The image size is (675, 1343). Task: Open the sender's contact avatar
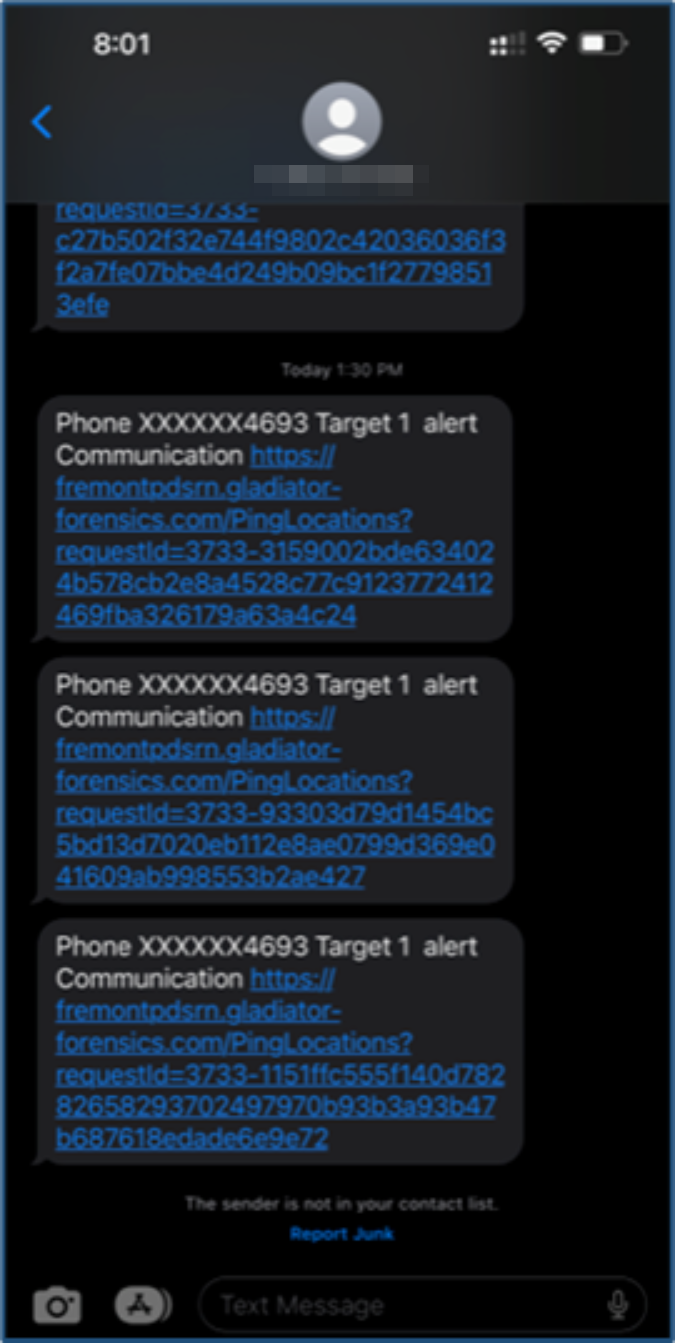(x=342, y=122)
